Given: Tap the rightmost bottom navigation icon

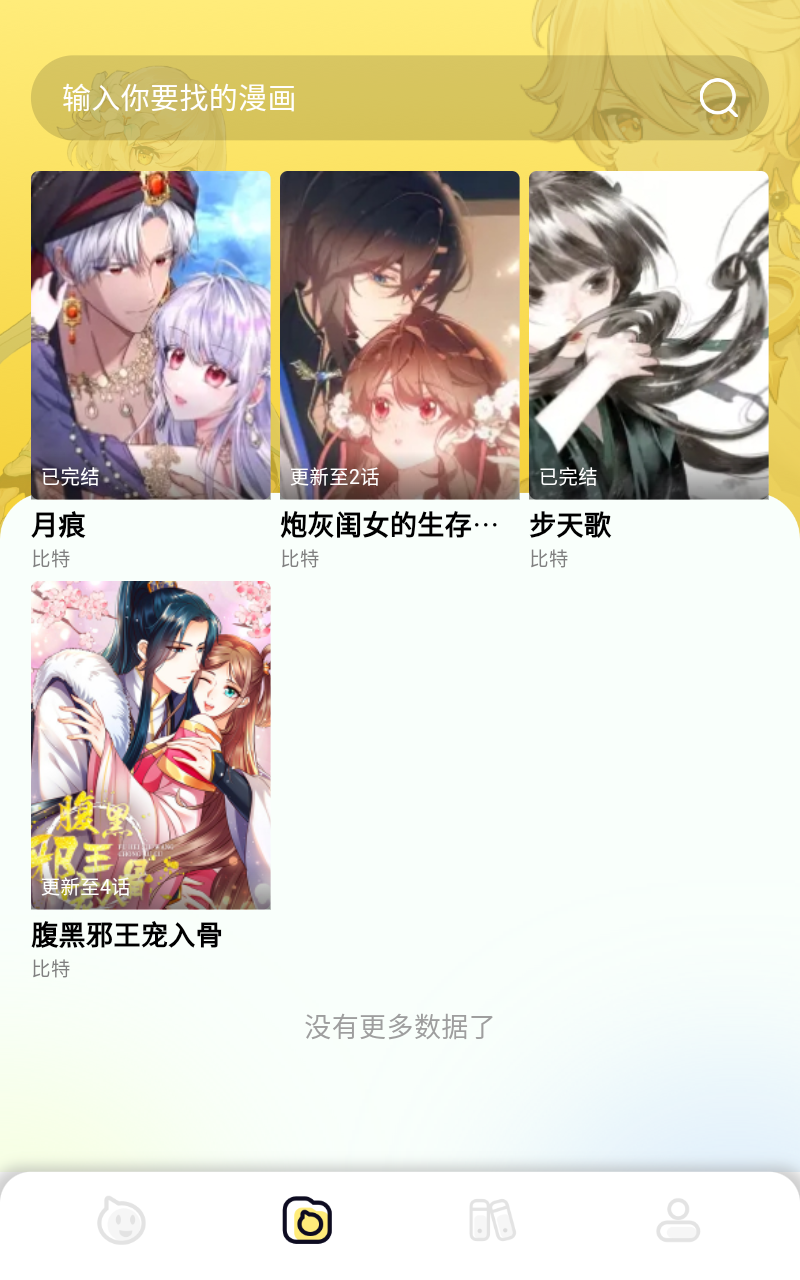Looking at the screenshot, I should (x=676, y=1221).
